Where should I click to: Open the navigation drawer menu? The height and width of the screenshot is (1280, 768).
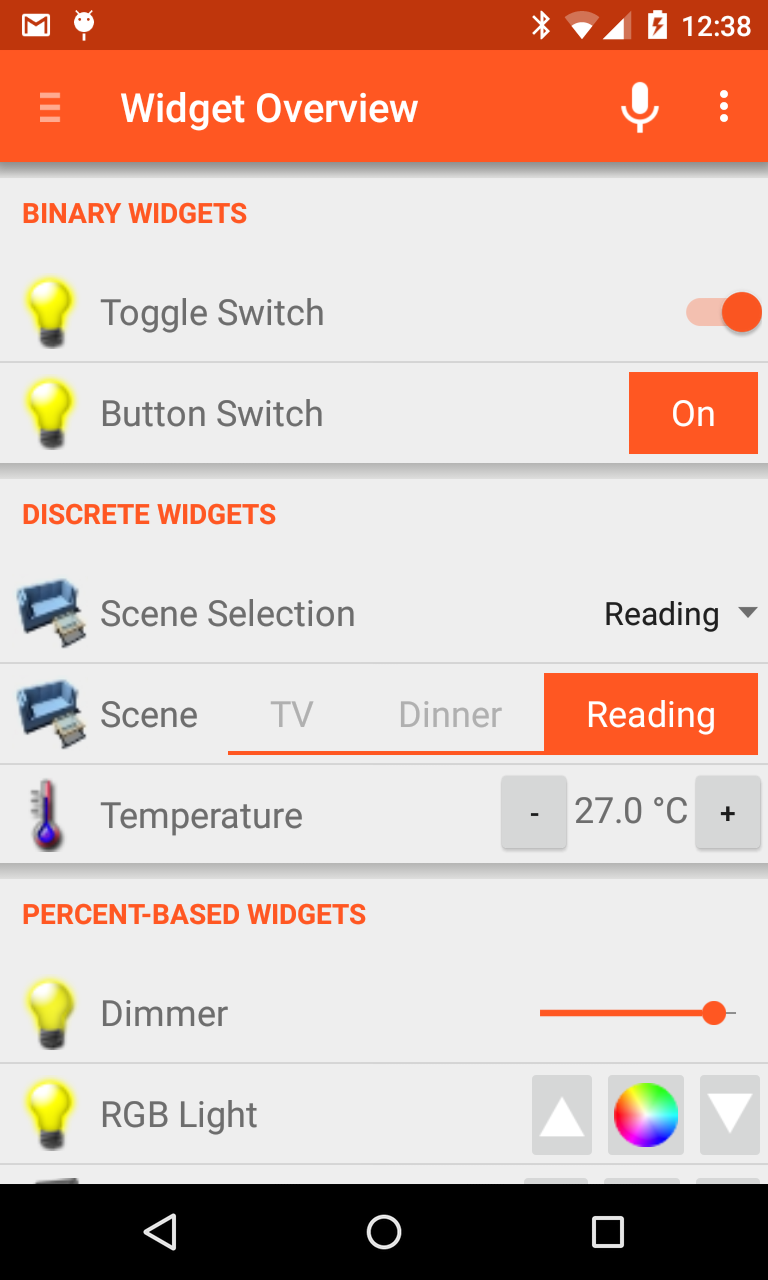(50, 107)
